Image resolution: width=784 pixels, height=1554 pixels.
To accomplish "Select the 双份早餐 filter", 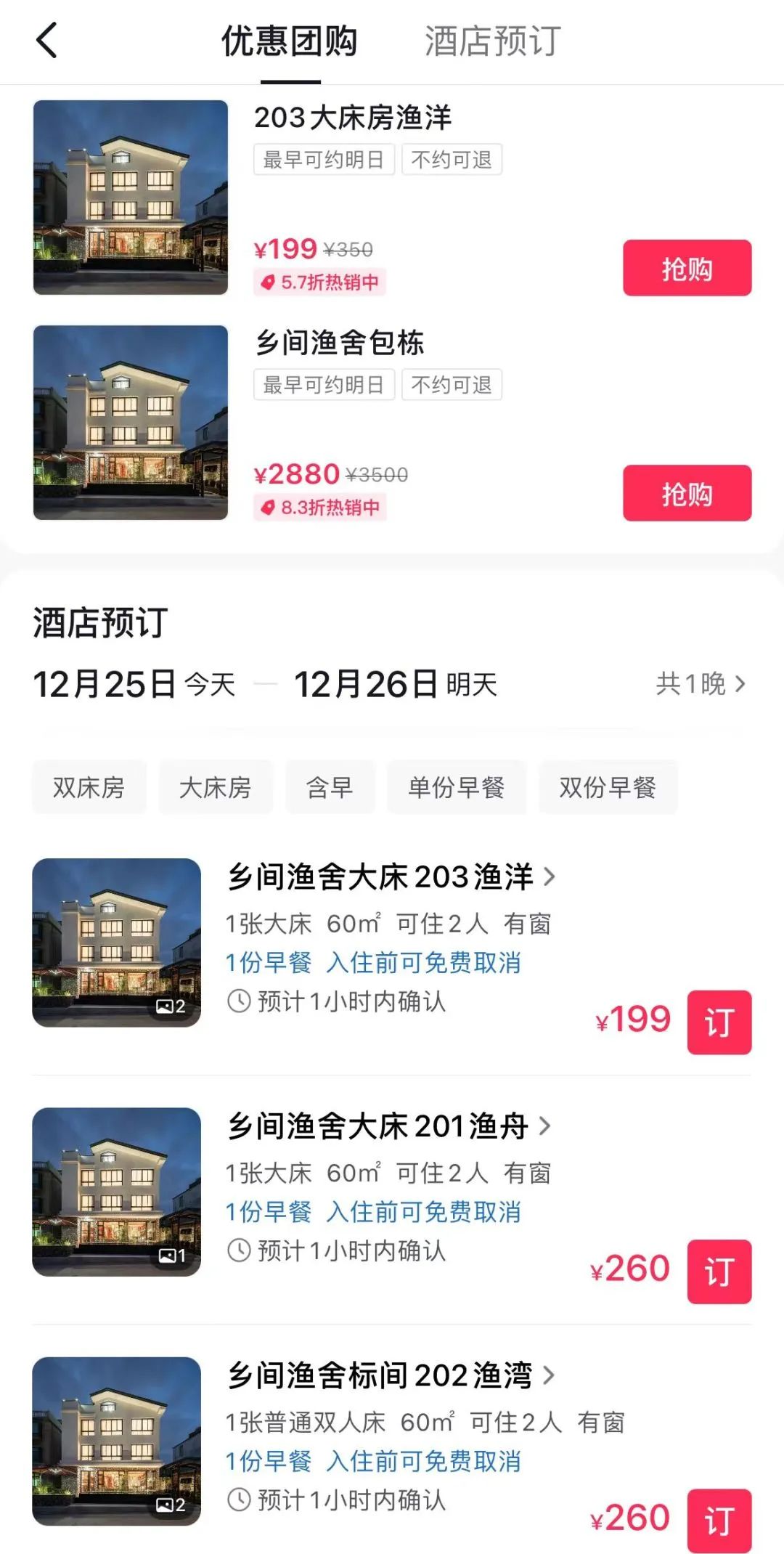I will 608,787.
